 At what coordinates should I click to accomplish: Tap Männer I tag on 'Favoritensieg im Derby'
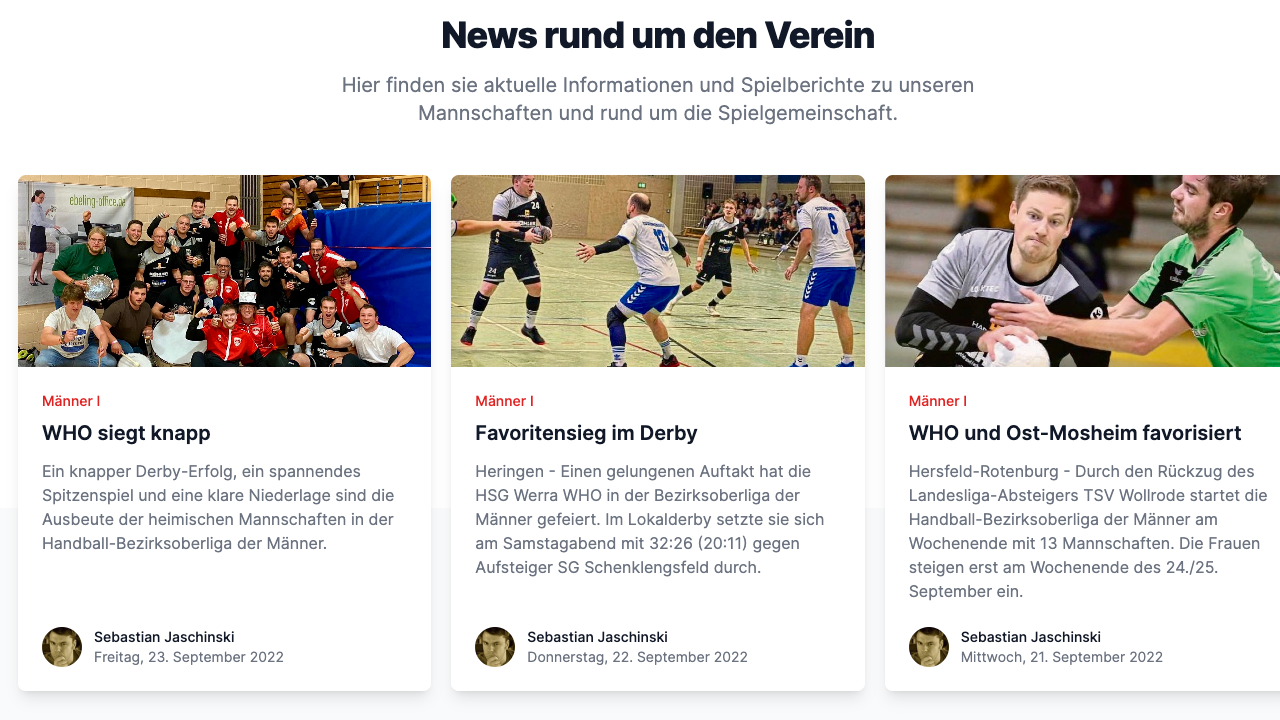click(x=504, y=401)
